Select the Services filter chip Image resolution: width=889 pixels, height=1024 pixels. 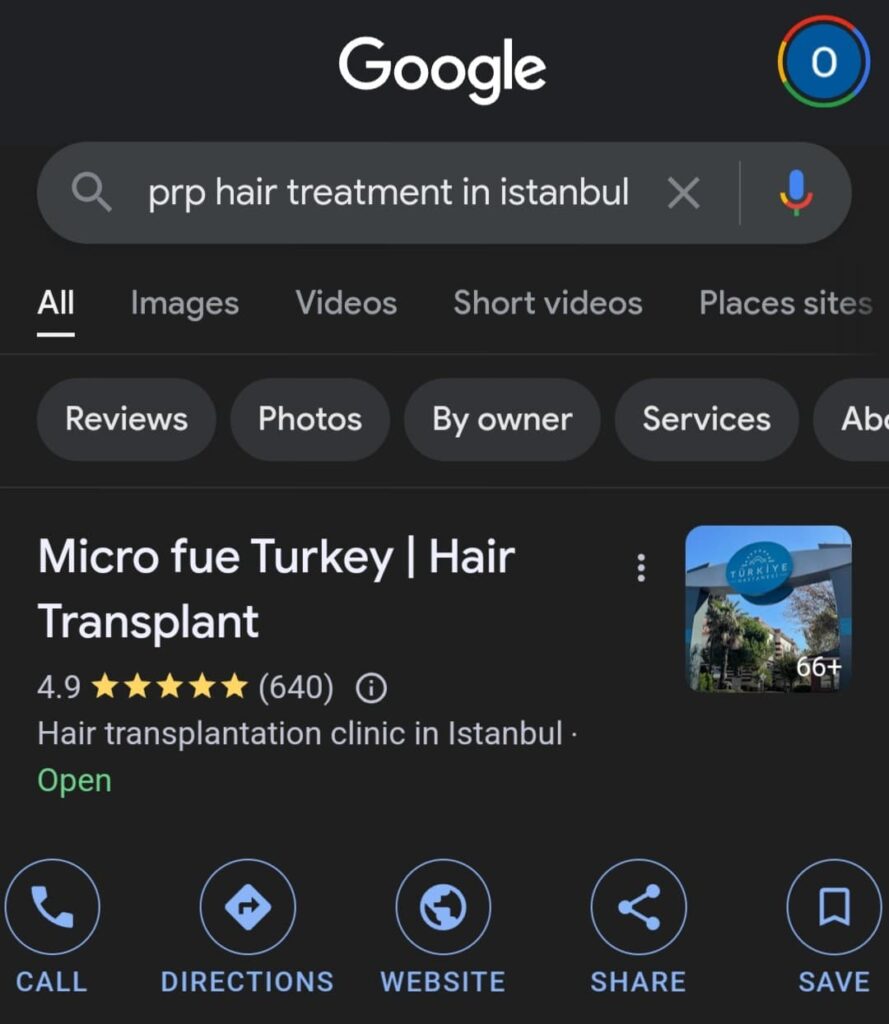click(707, 419)
